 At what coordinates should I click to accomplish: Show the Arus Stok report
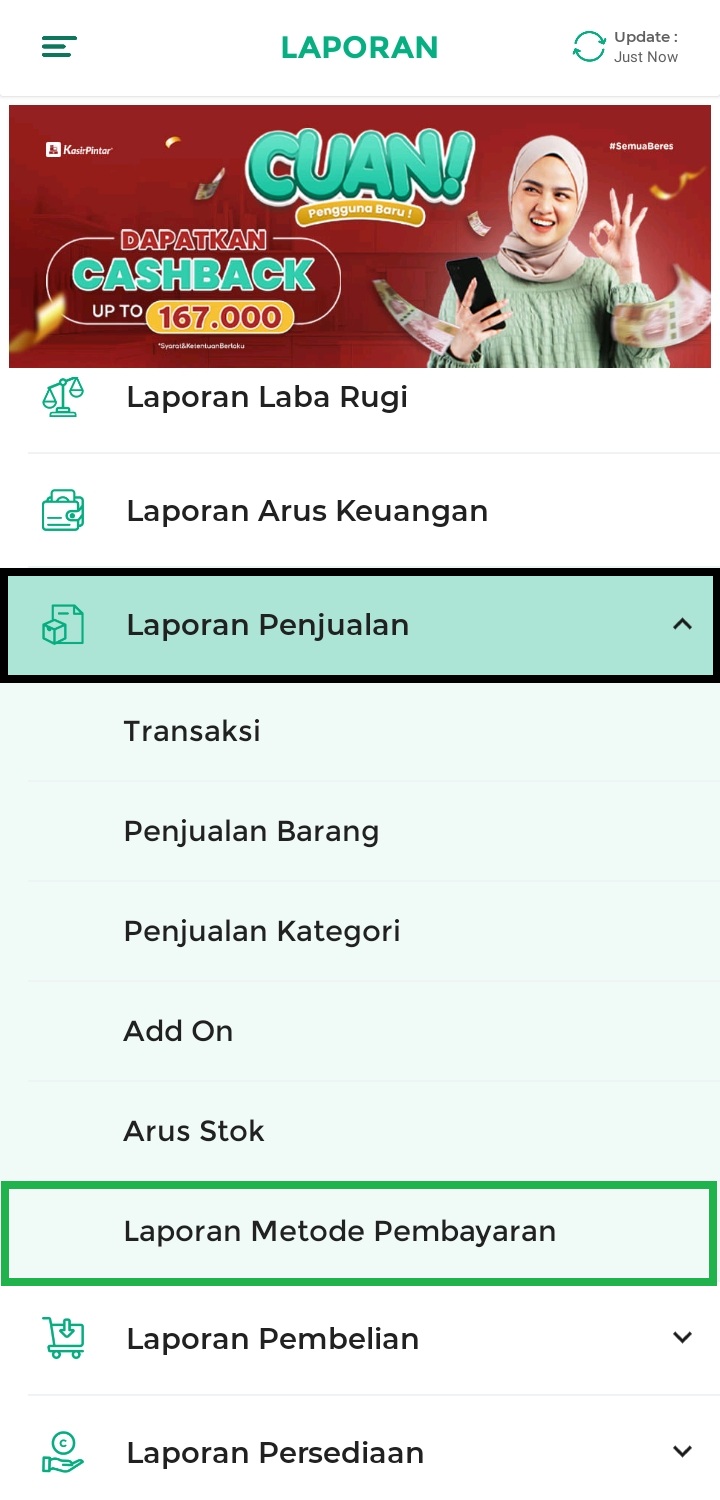[x=194, y=1131]
